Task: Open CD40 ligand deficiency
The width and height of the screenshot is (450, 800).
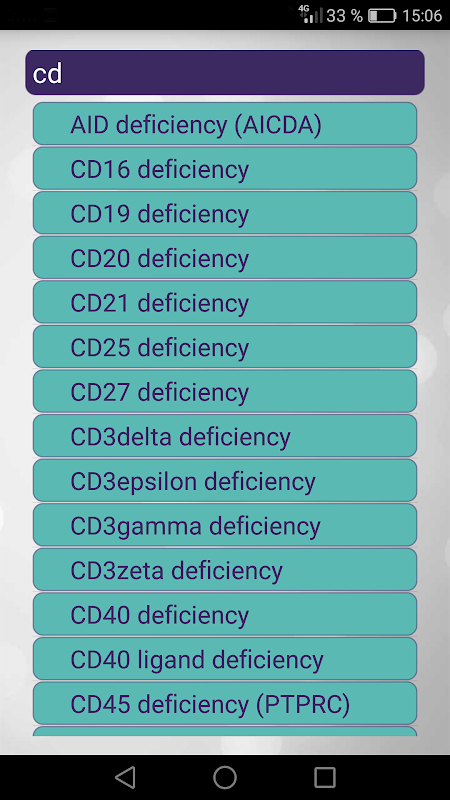Action: tap(225, 659)
